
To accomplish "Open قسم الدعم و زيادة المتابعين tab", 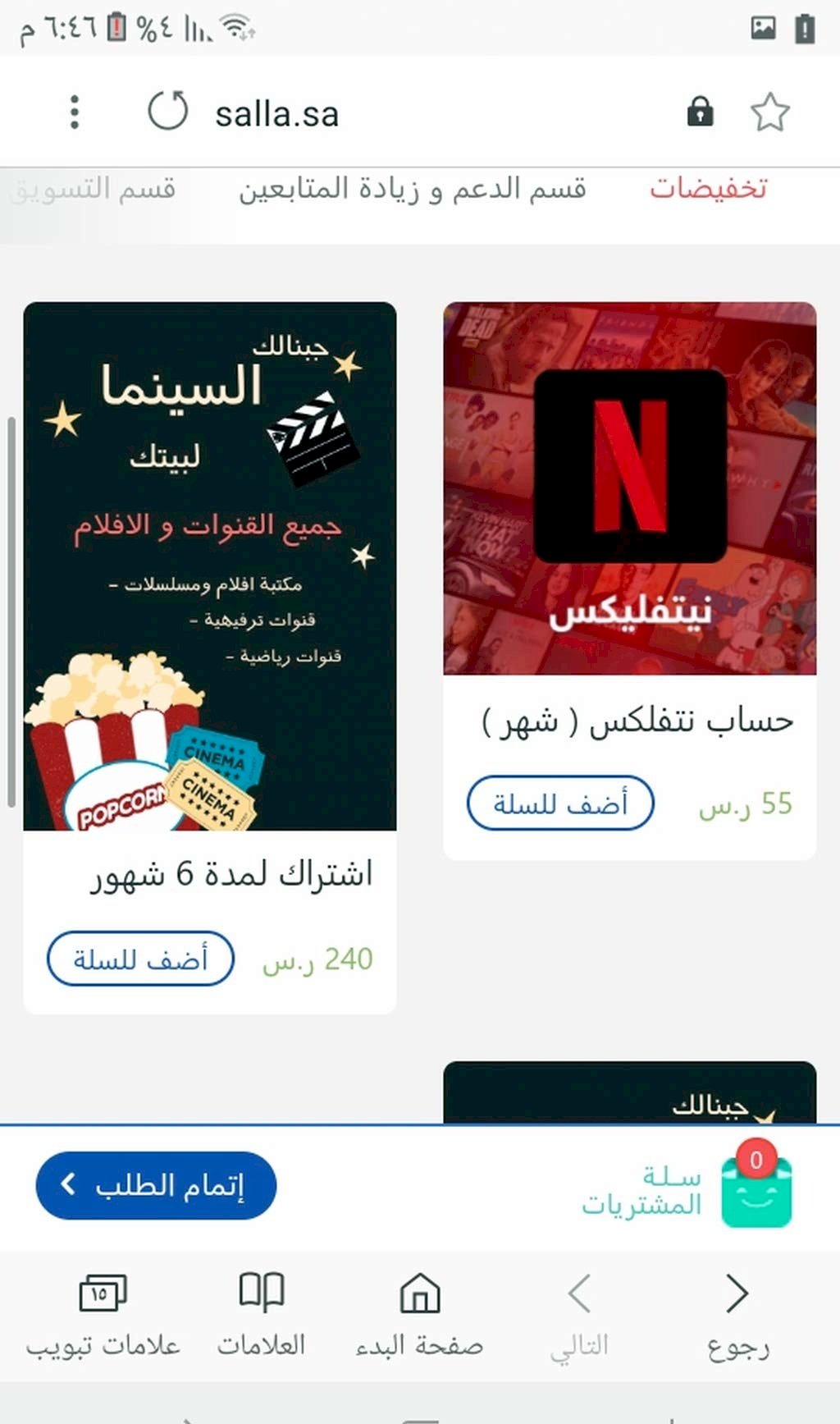I will pyautogui.click(x=413, y=190).
